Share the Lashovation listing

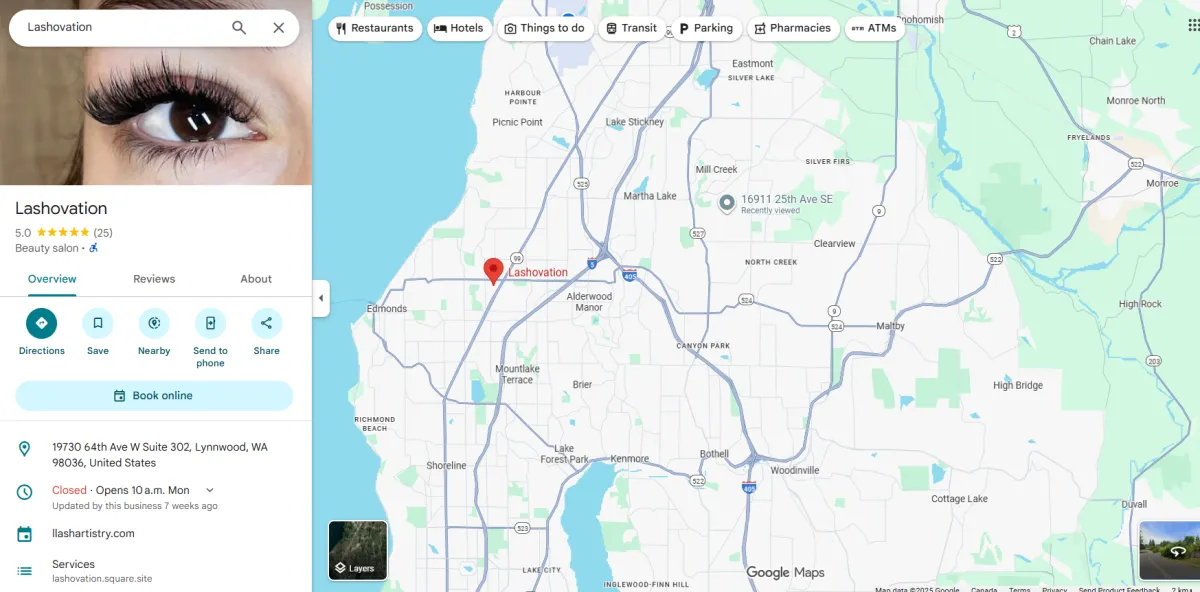point(266,332)
